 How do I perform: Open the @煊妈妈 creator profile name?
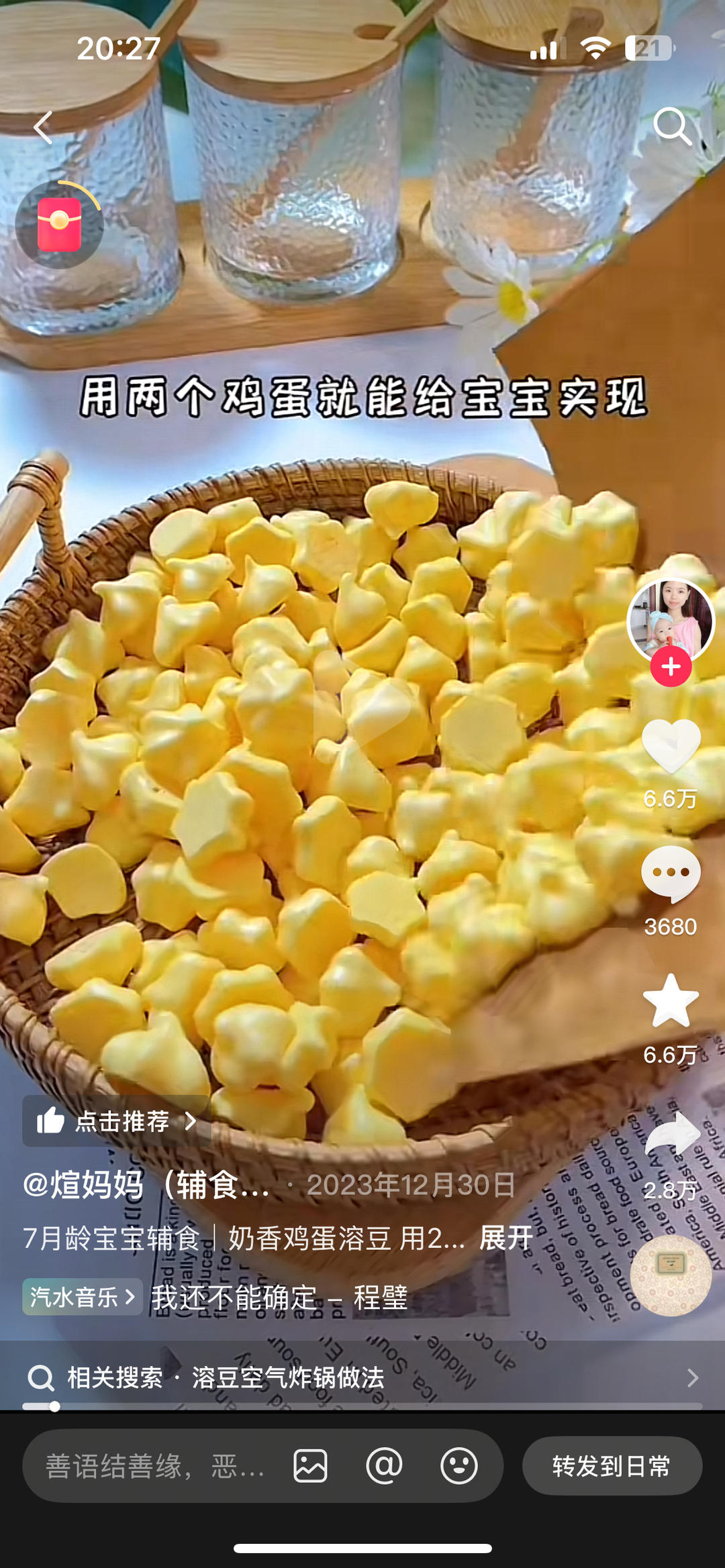(x=146, y=1185)
